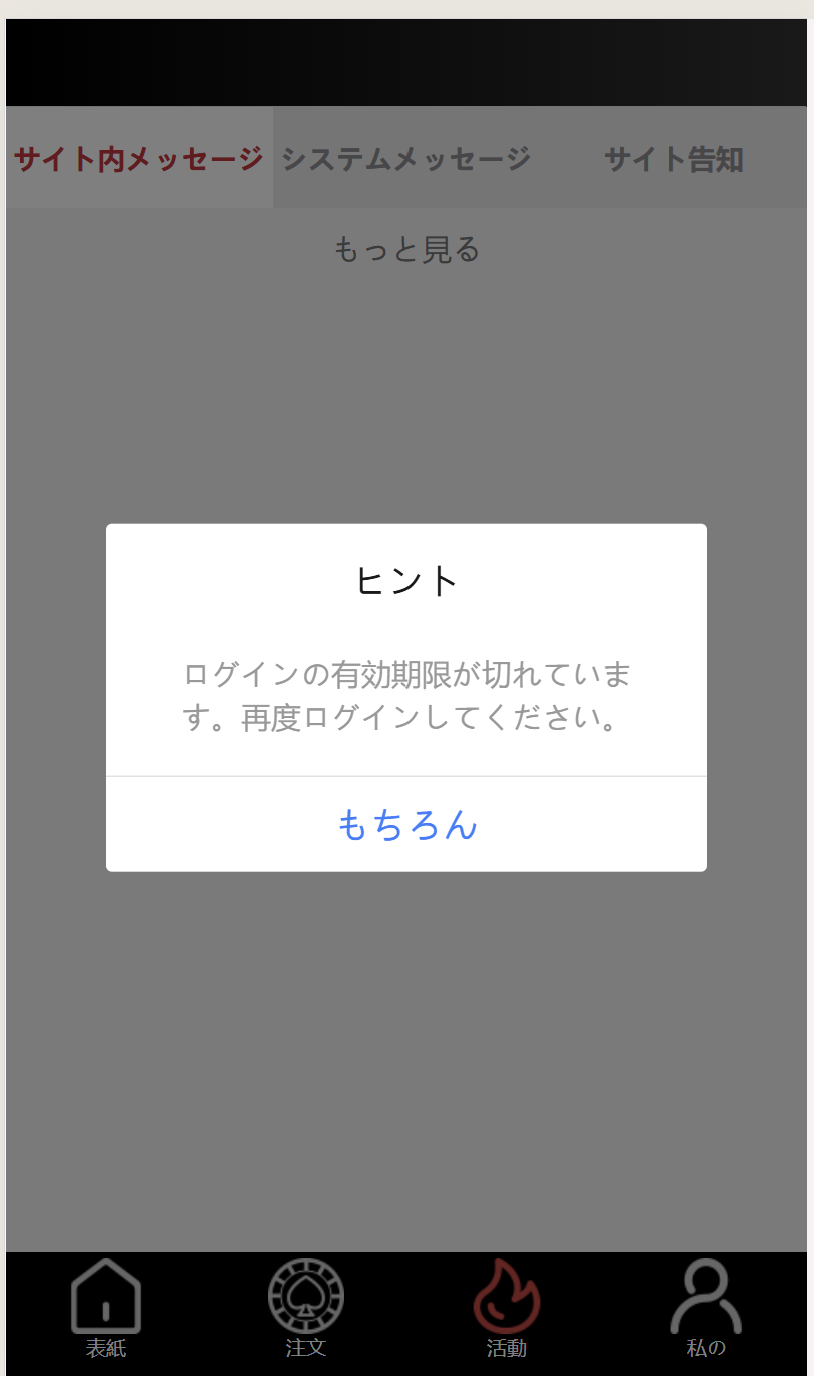Open the 注文 orders tab
The width and height of the screenshot is (814, 1376).
[x=306, y=1310]
